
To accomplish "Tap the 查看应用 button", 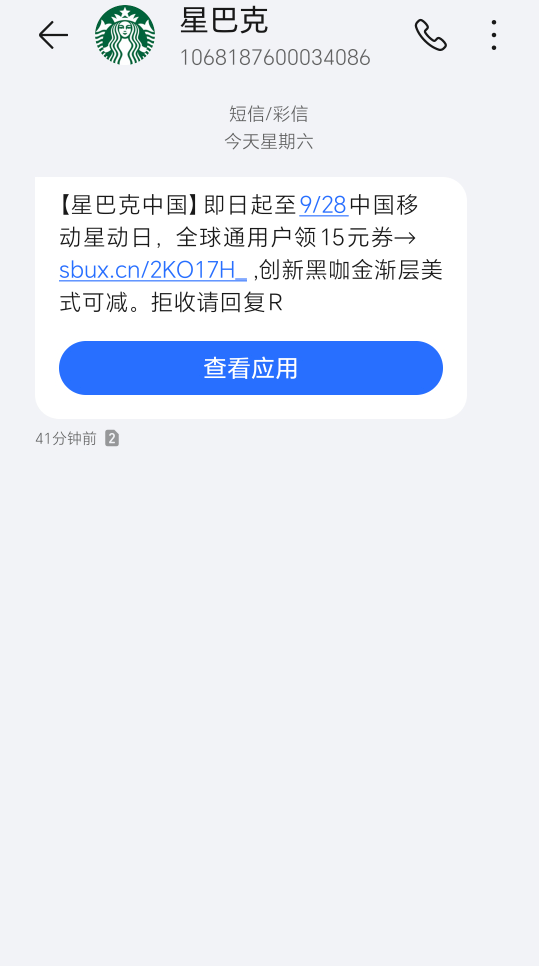I will coord(251,368).
